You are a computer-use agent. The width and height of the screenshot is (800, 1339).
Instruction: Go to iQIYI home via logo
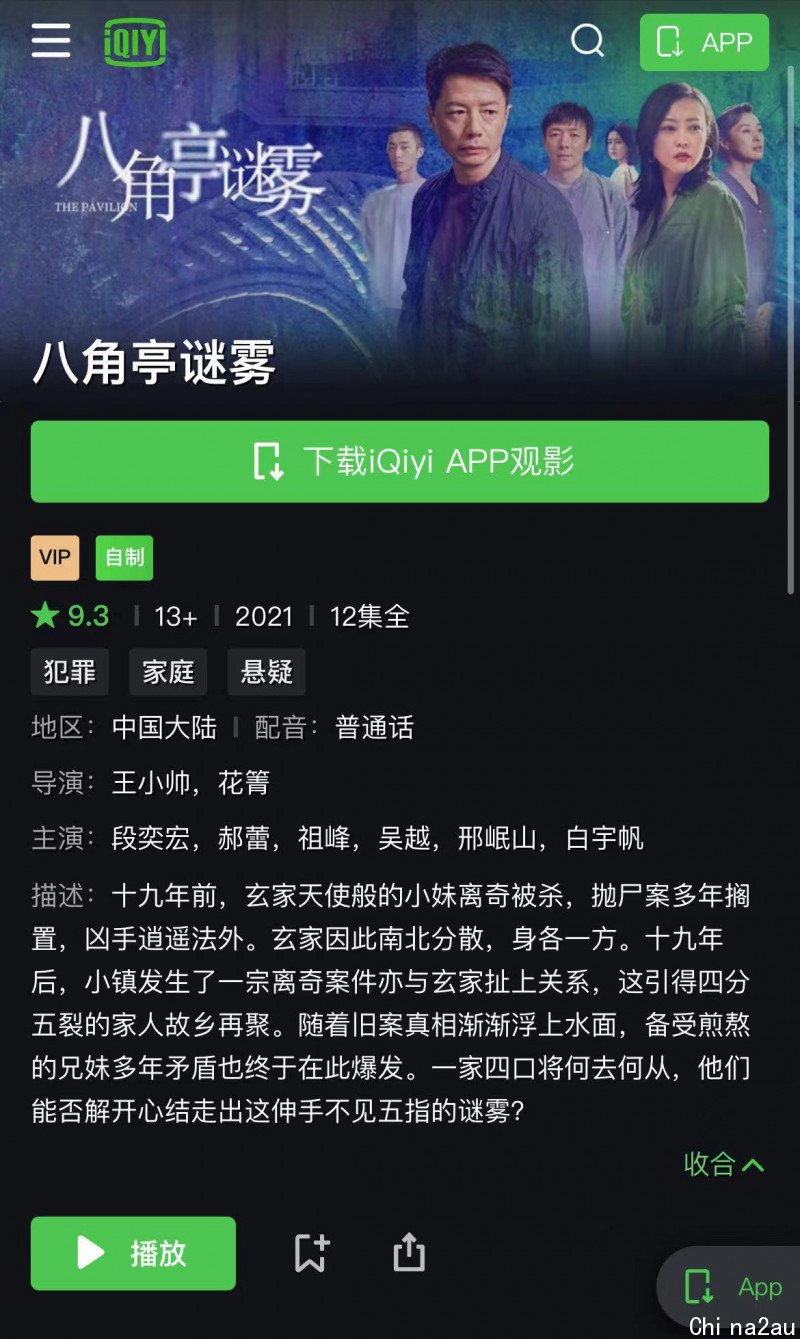[x=135, y=42]
